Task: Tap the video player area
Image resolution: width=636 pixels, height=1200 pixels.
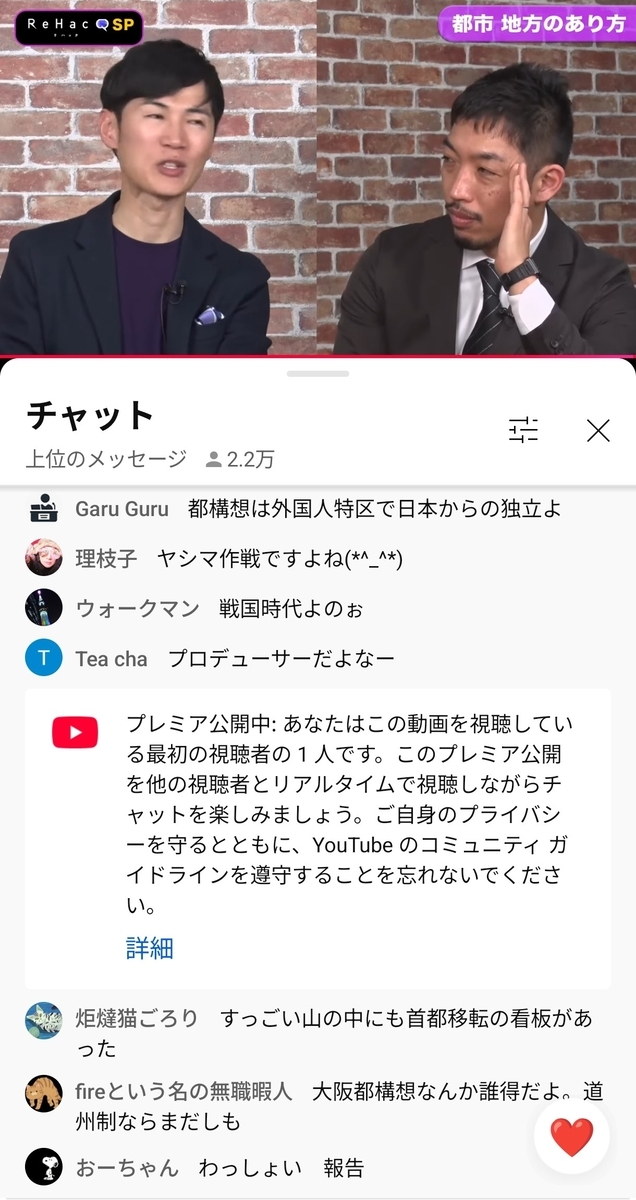Action: [318, 180]
